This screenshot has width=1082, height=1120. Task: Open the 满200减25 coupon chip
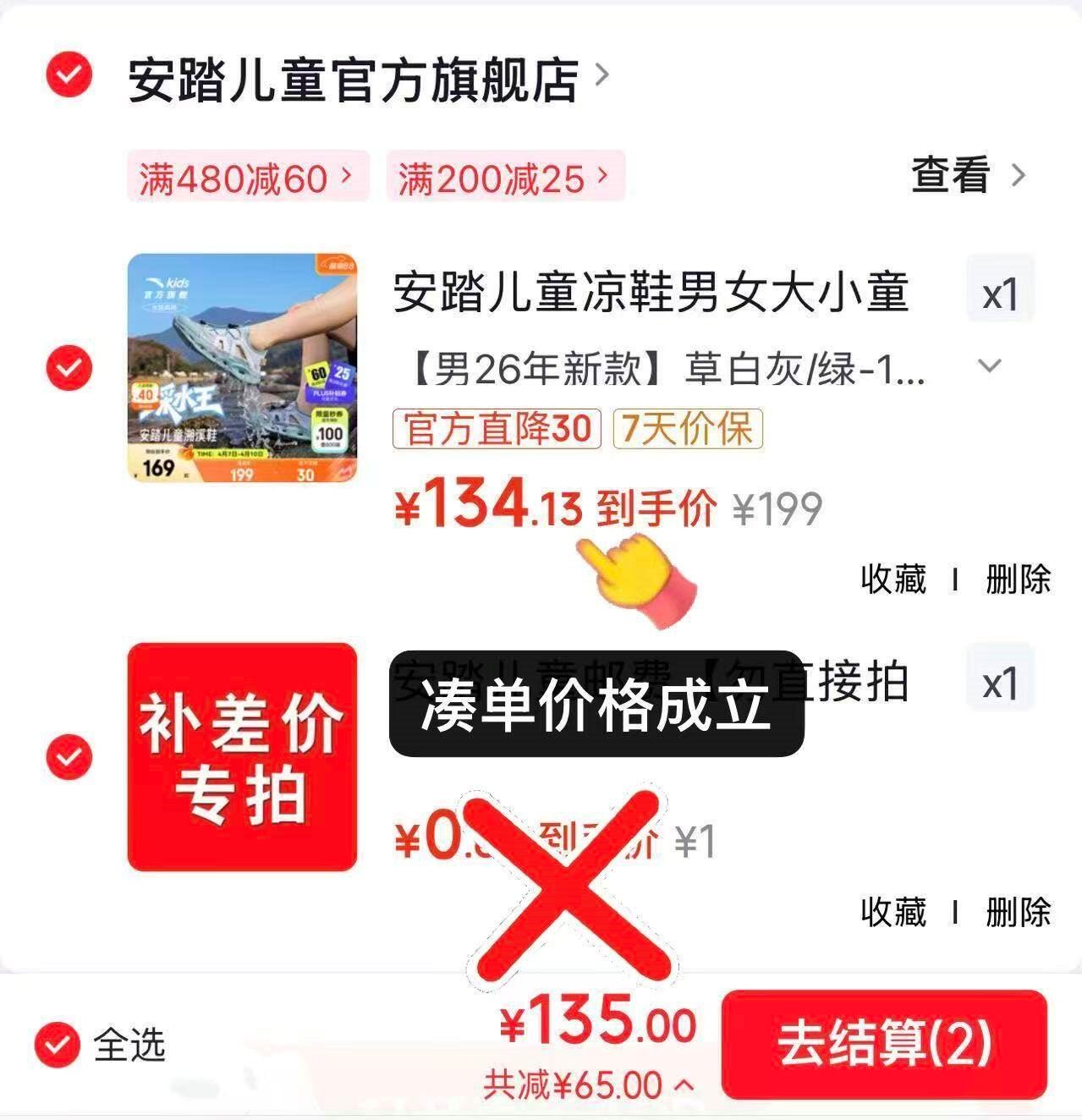click(505, 177)
